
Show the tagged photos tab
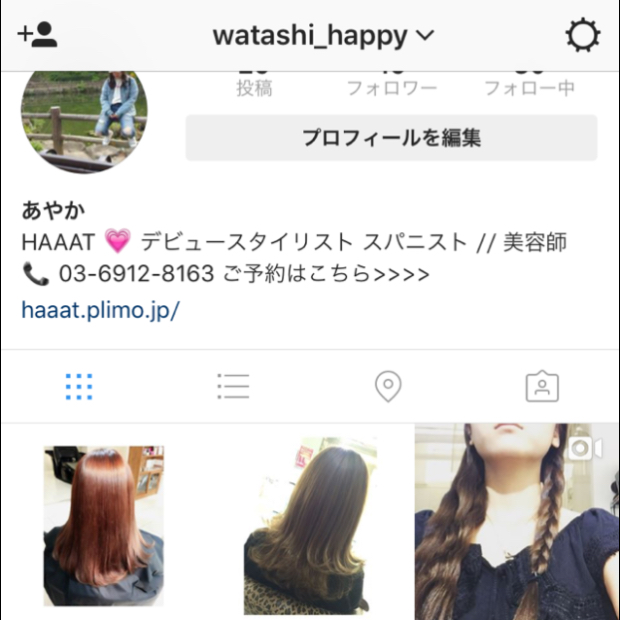(542, 386)
